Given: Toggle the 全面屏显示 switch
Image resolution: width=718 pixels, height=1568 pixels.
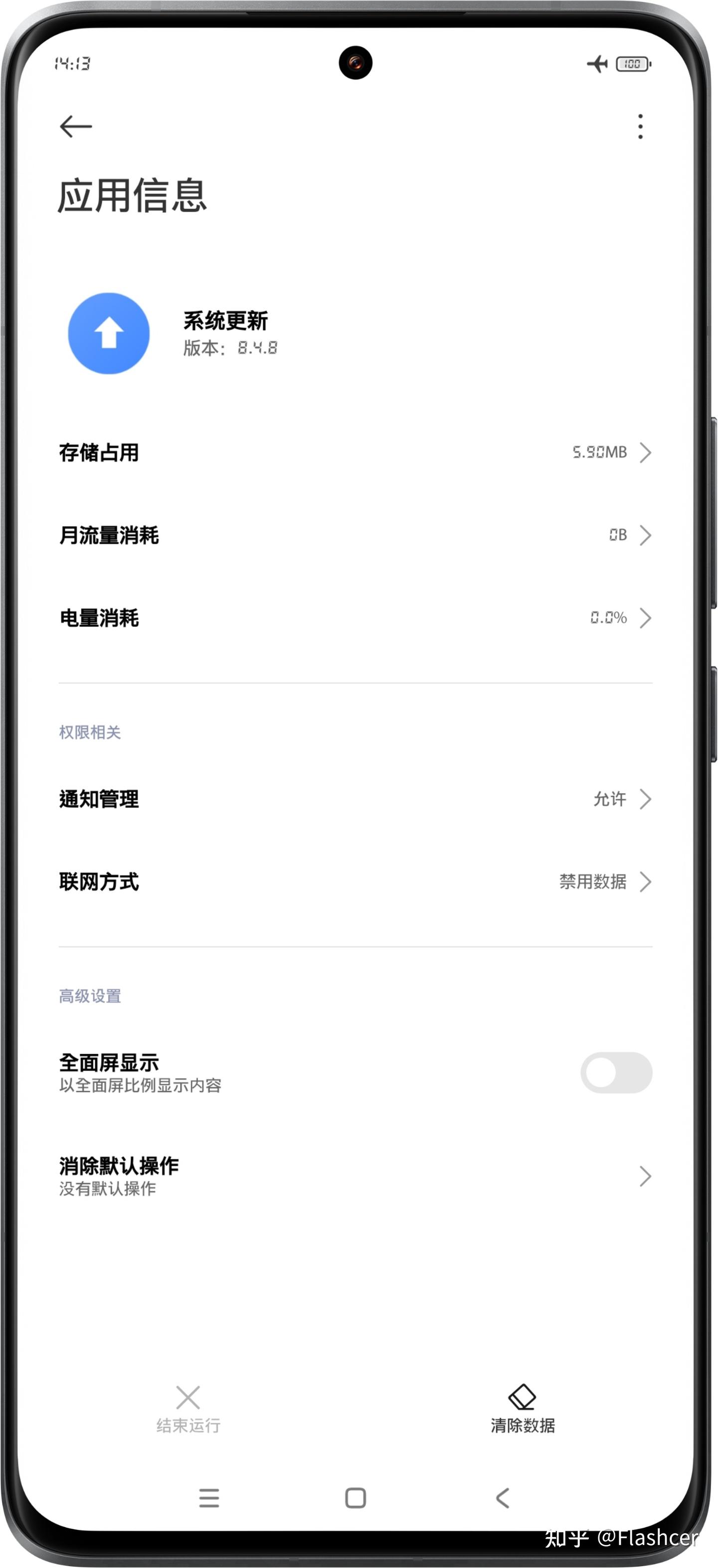Looking at the screenshot, I should click(x=616, y=1072).
